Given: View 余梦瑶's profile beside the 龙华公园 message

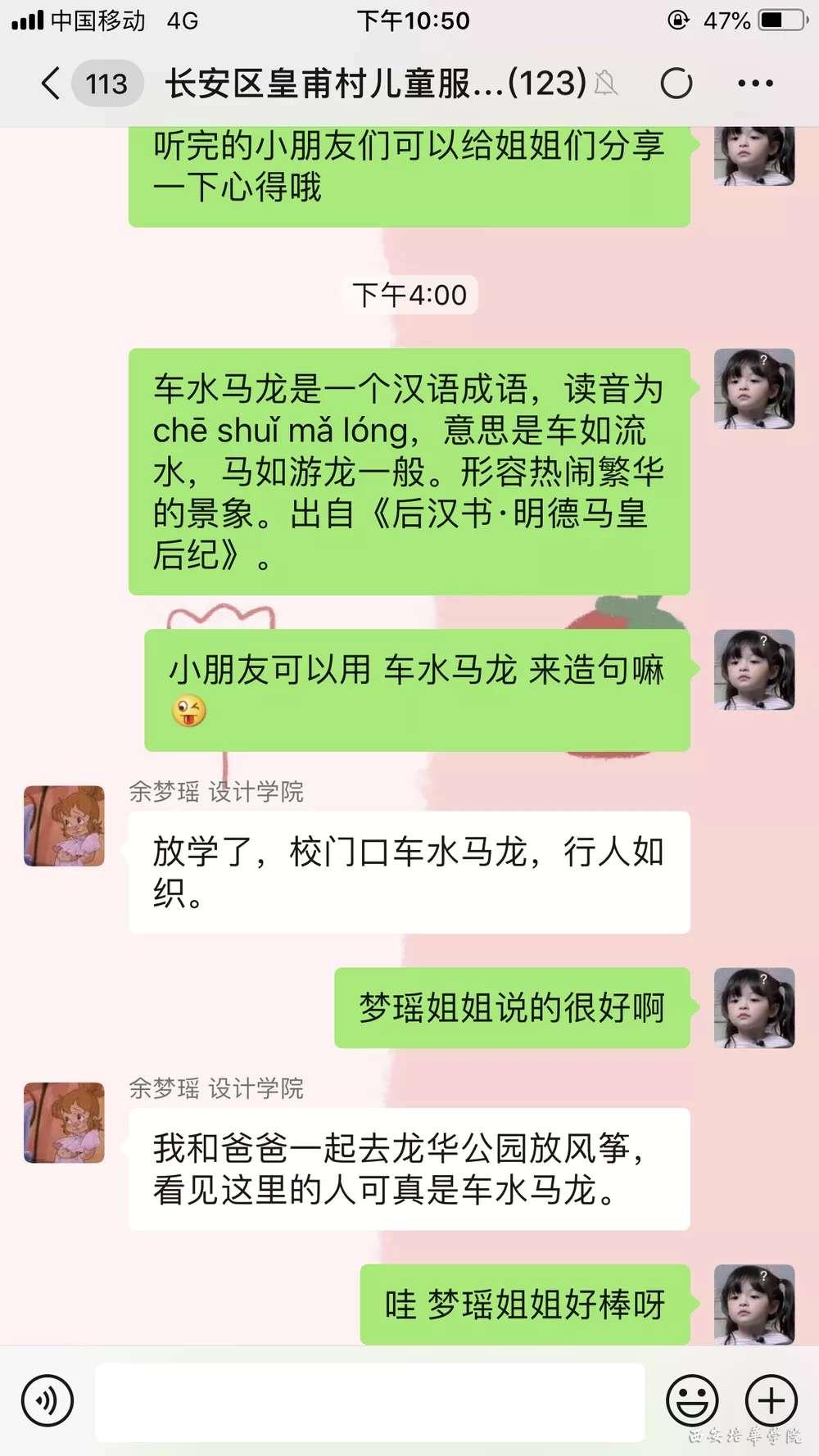Looking at the screenshot, I should [x=64, y=1122].
